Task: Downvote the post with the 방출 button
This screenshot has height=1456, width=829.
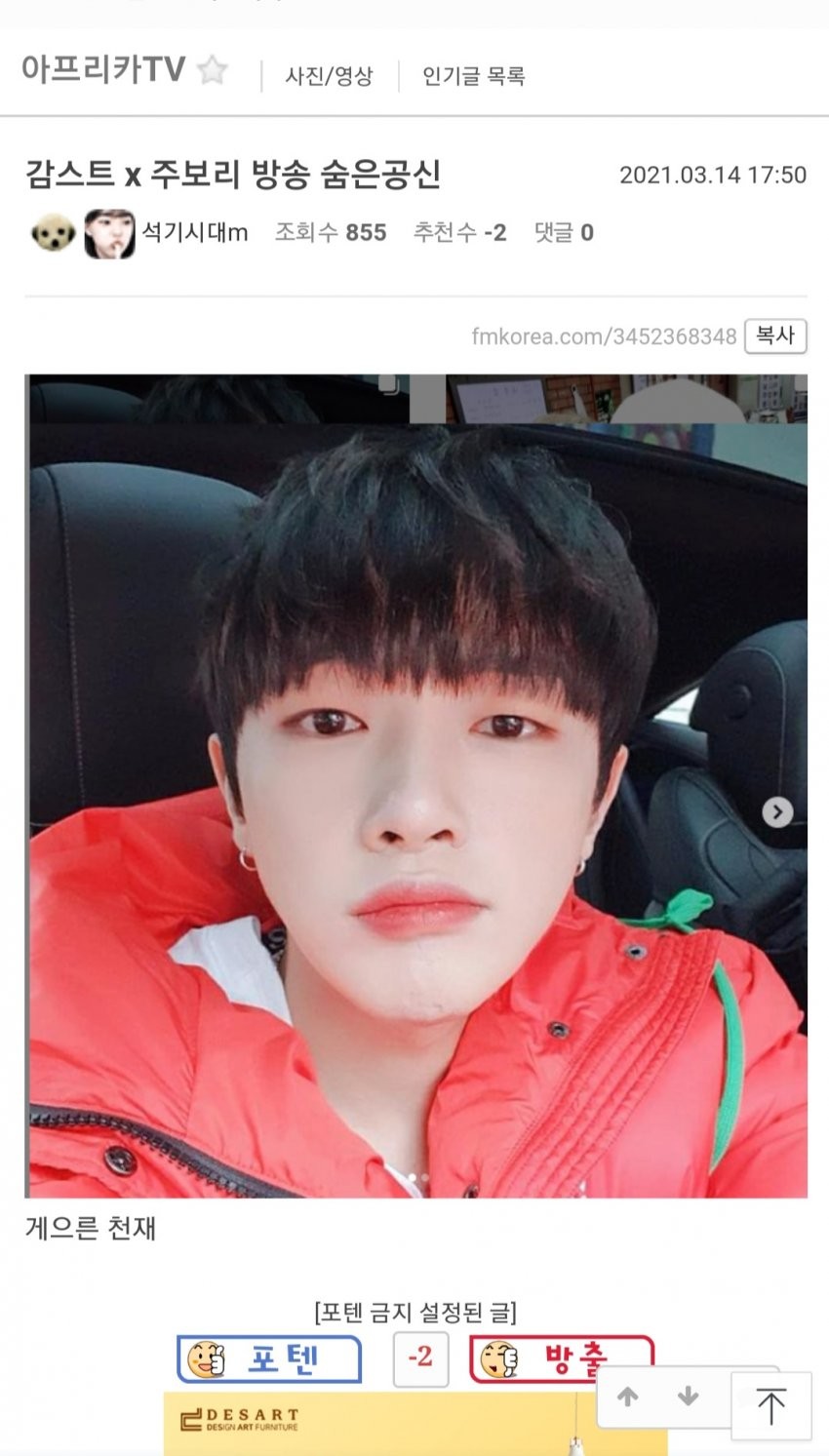Action: click(x=561, y=1358)
